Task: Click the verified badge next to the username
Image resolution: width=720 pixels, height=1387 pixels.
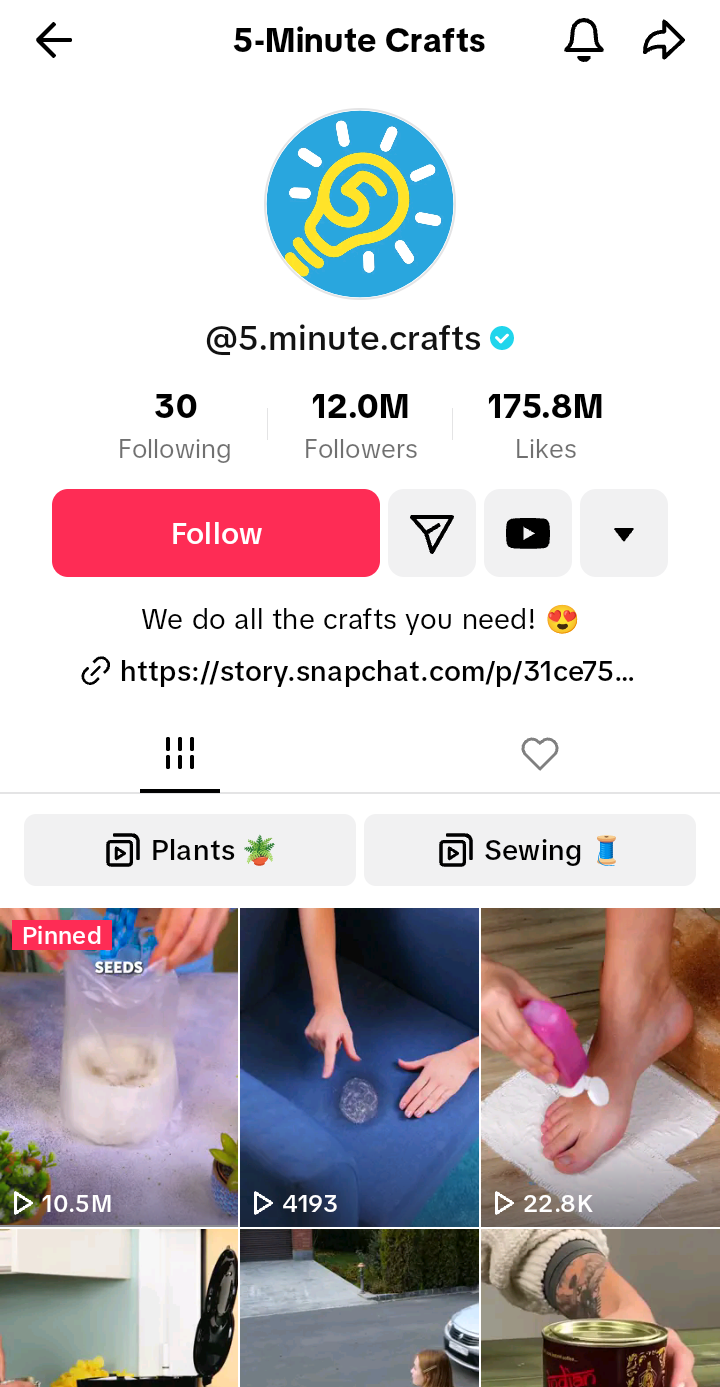Action: tap(502, 338)
